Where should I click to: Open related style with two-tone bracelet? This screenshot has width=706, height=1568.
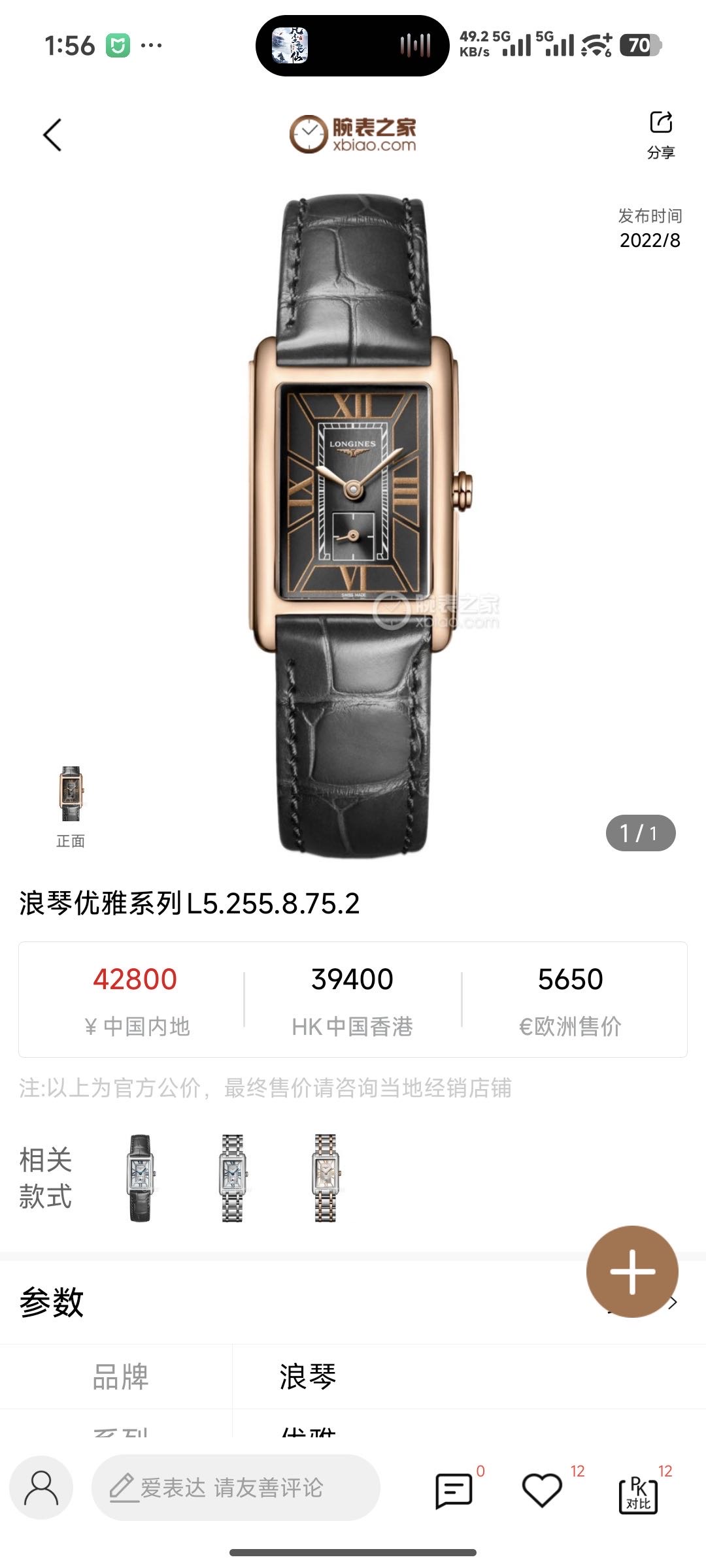click(x=325, y=1178)
